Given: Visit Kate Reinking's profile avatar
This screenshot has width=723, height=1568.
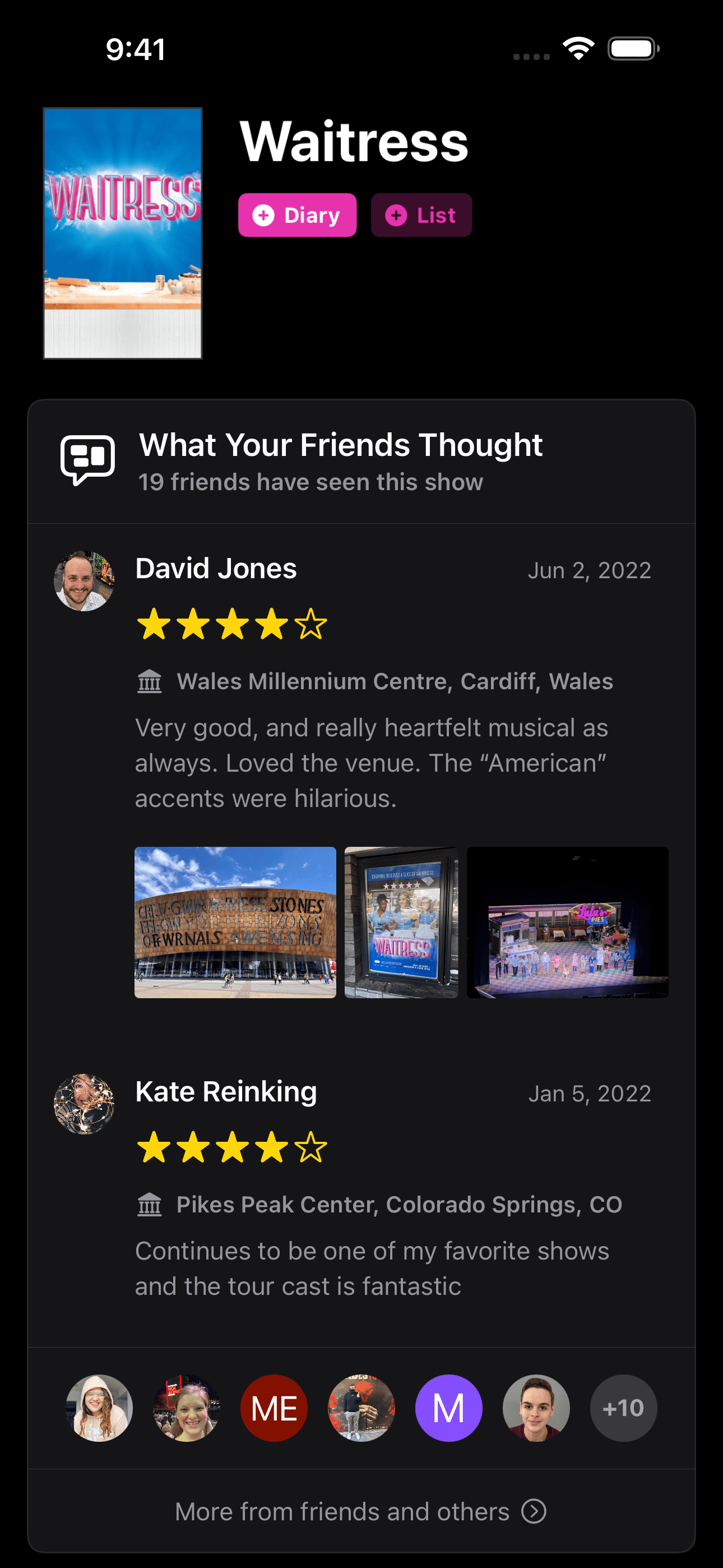Looking at the screenshot, I should [x=84, y=1104].
